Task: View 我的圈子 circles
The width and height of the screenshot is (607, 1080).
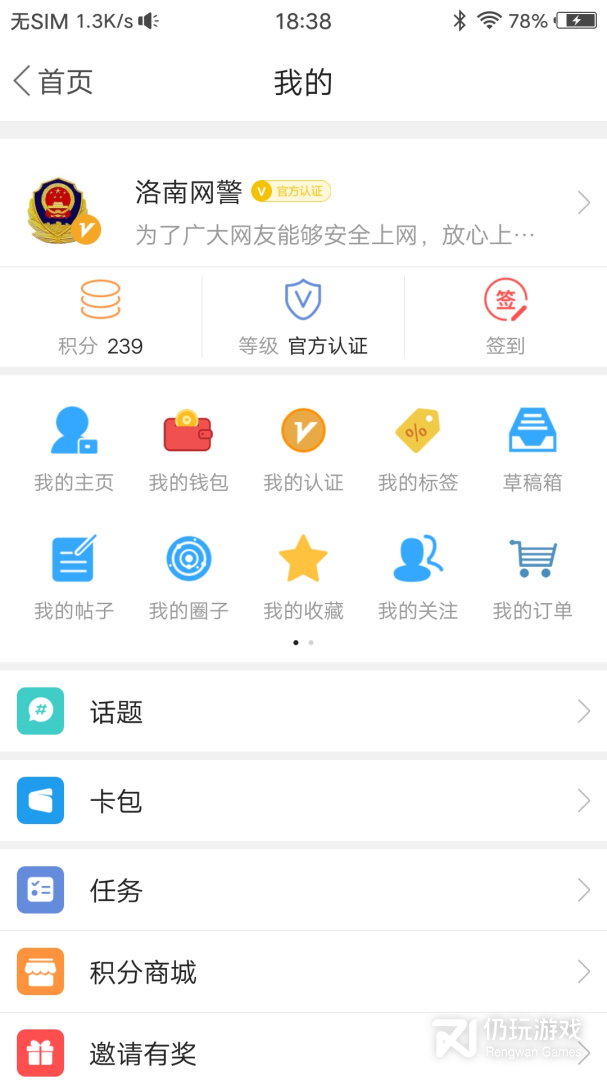Action: (x=188, y=578)
